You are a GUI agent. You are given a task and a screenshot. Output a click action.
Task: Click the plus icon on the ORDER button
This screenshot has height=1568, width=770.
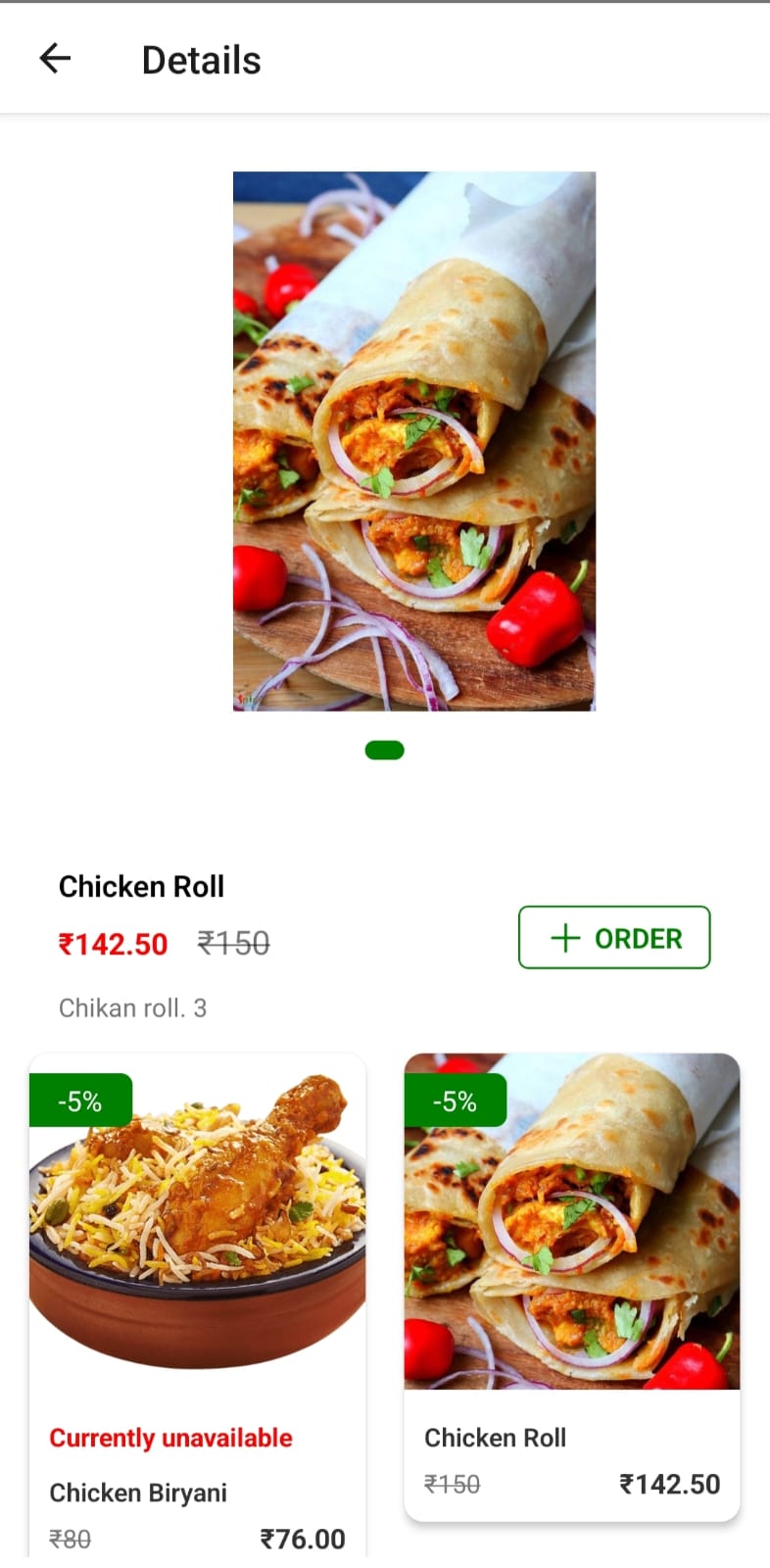(x=566, y=938)
